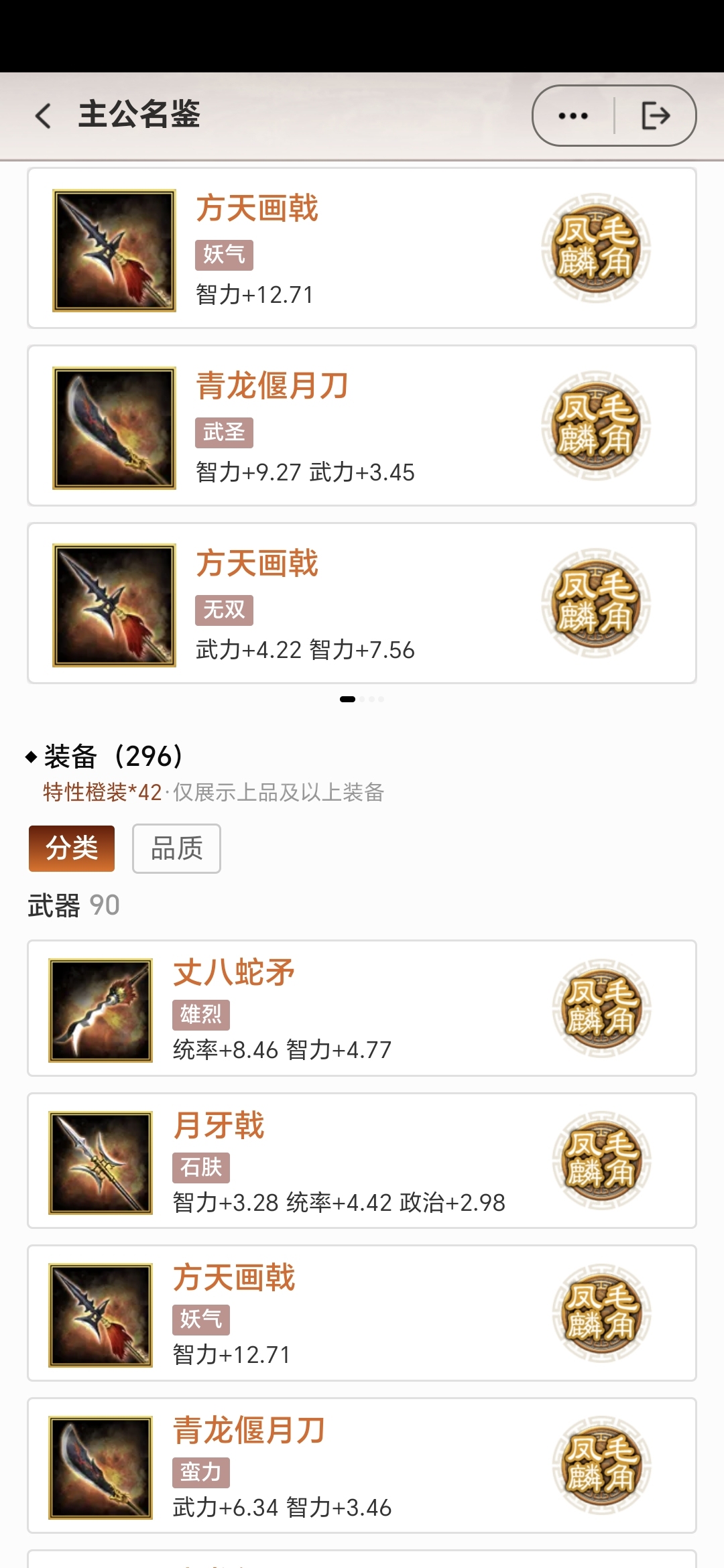View 丈八蛇矛 weapon with 雄烈 trait
The image size is (724, 1568).
click(x=362, y=1008)
